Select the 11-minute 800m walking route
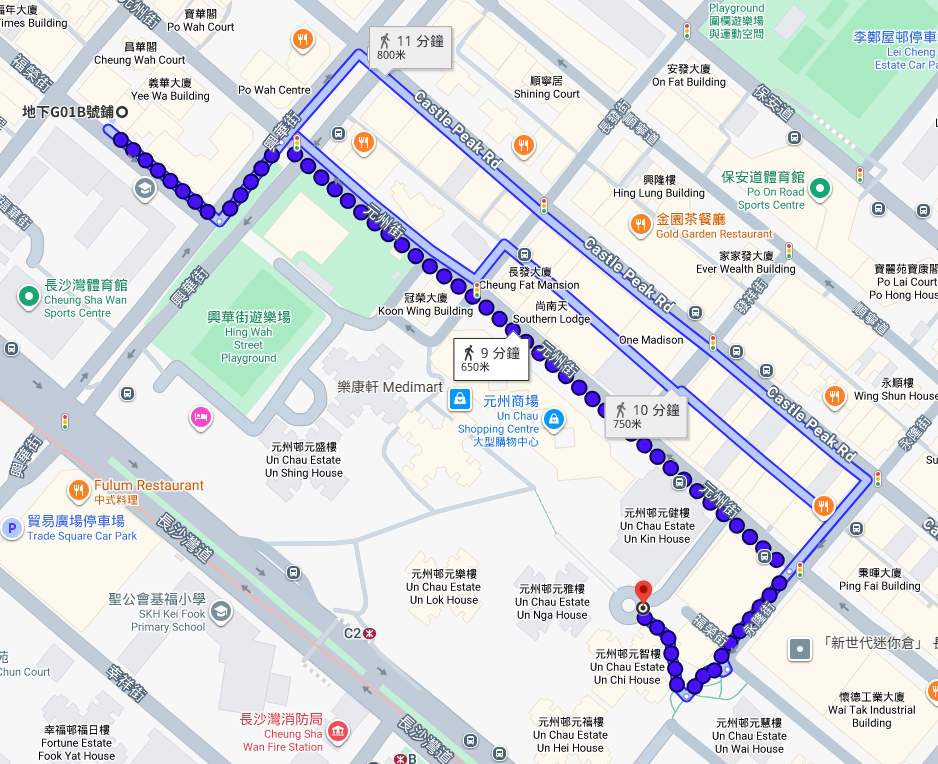 409,47
